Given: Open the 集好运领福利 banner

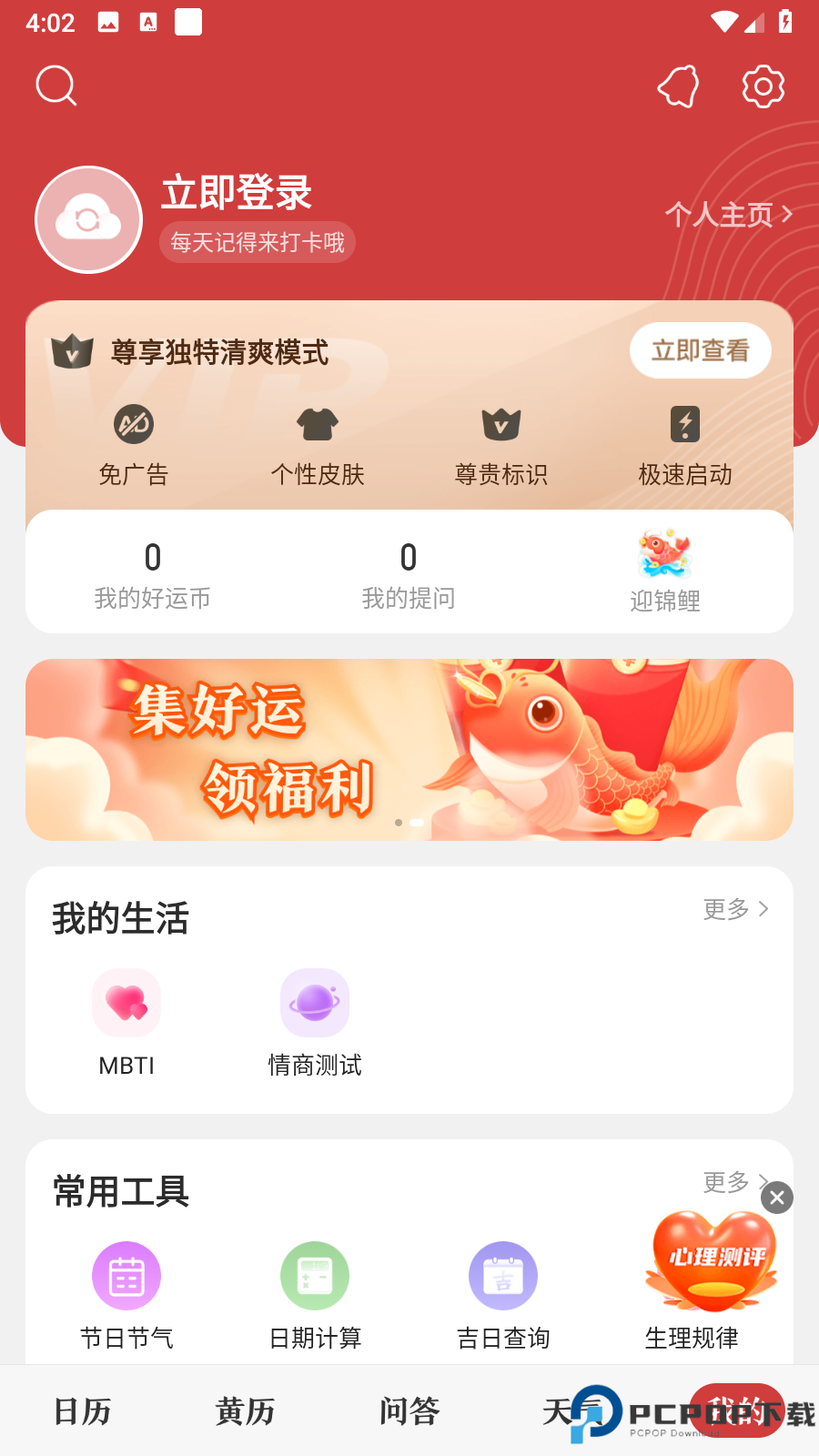Looking at the screenshot, I should coord(409,749).
